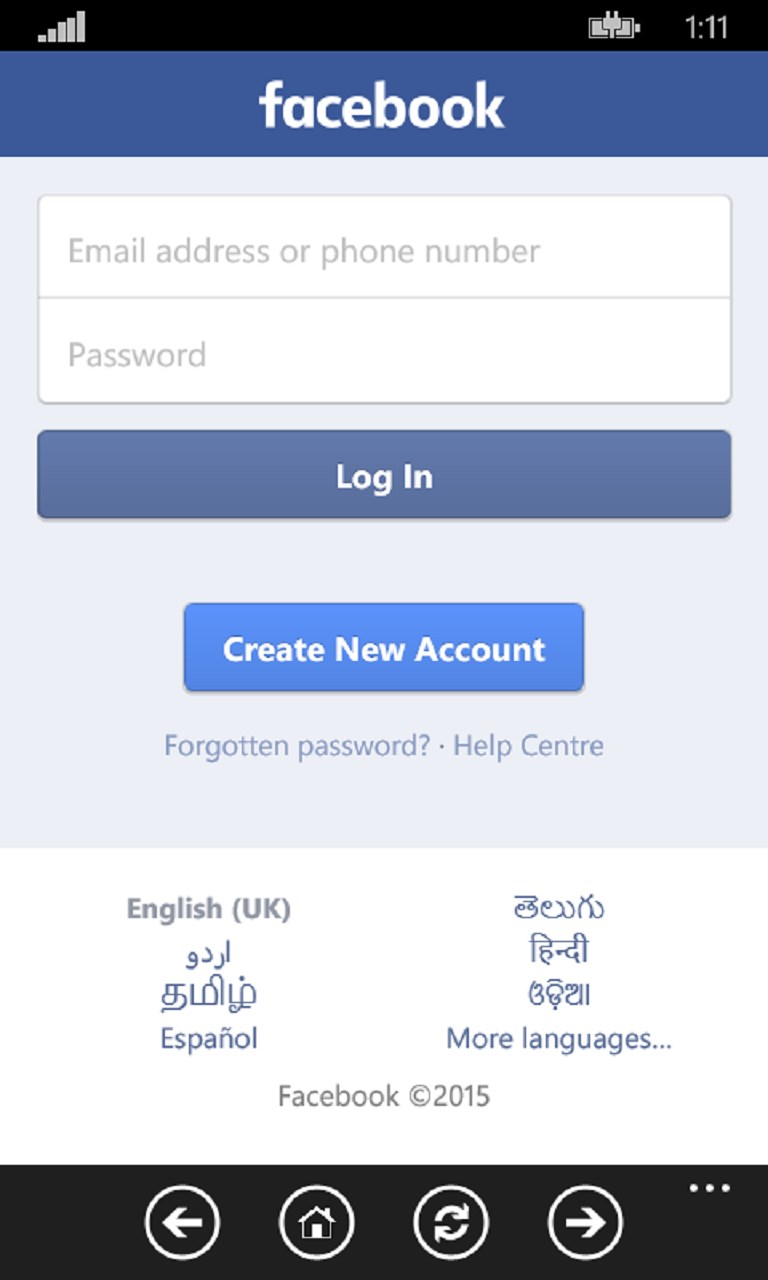Select Hindi language option
Screen dimensions: 768x1280
(x=559, y=950)
